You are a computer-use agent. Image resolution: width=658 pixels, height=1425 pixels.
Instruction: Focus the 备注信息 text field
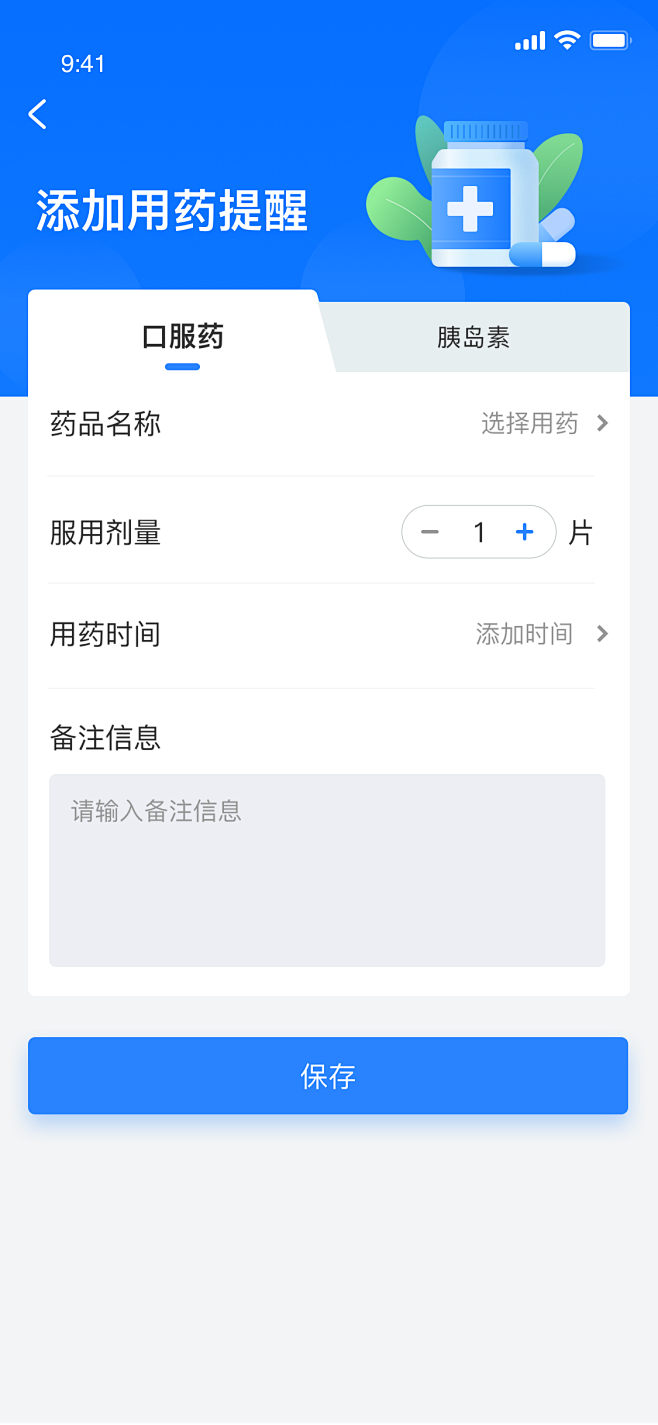pos(327,869)
